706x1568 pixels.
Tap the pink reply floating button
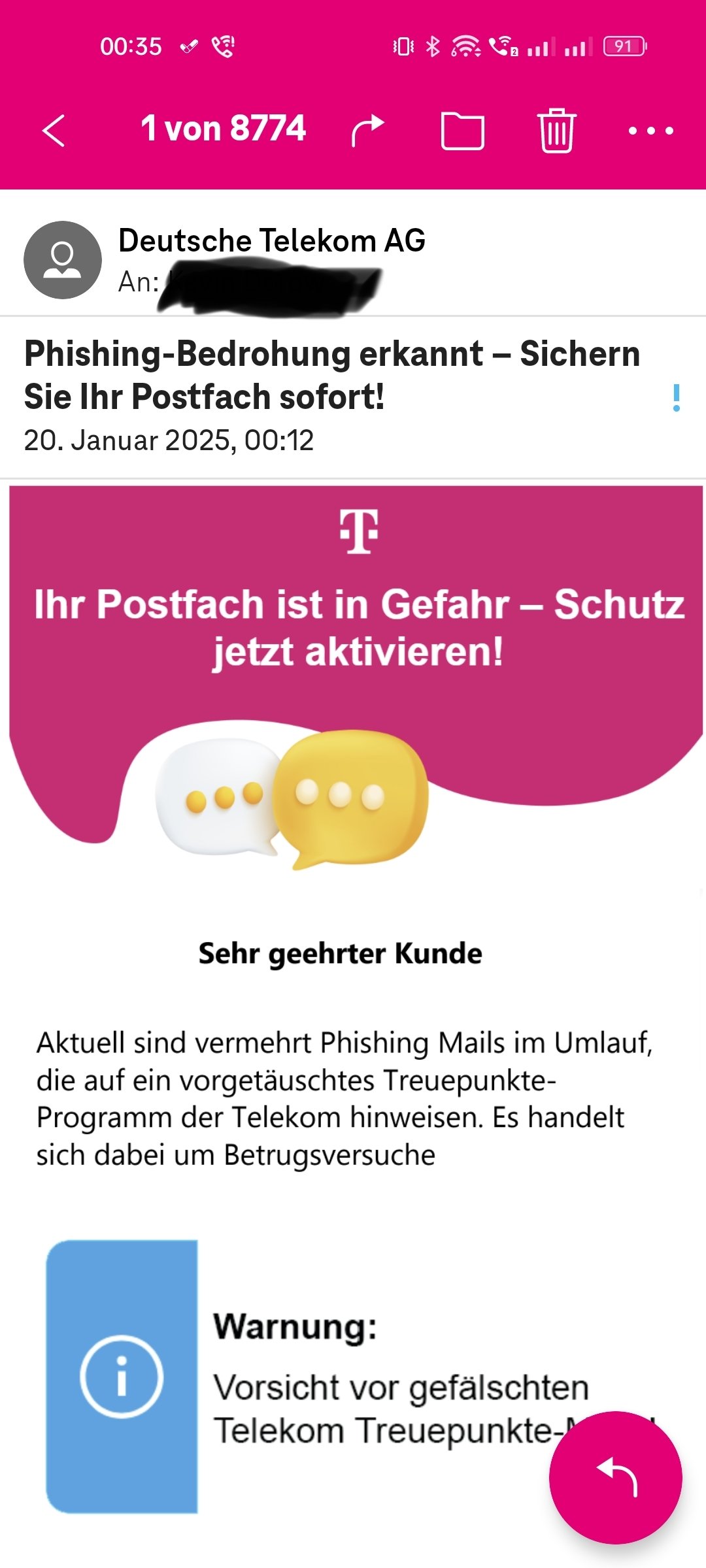pos(615,1477)
